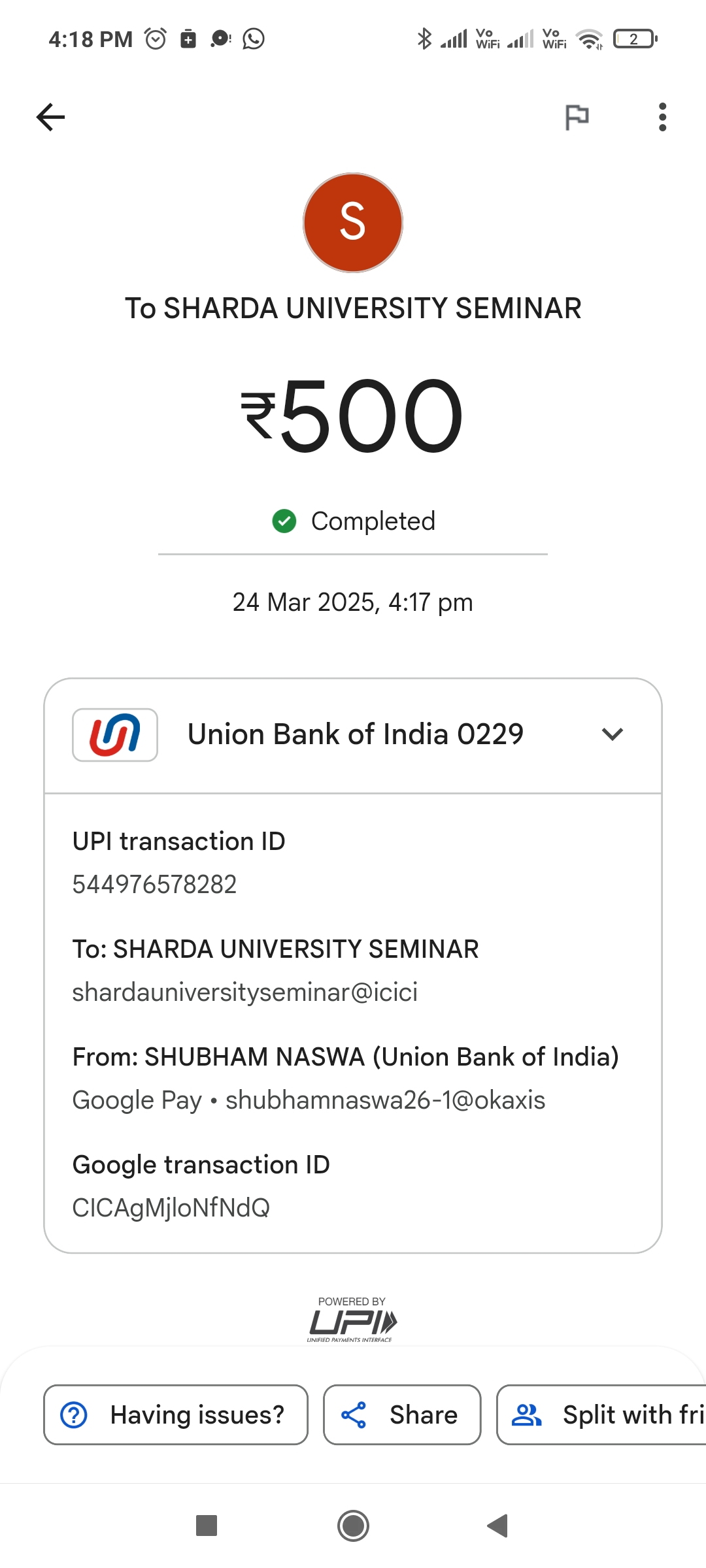Tap the flag icon to report this payment
The width and height of the screenshot is (706, 1568).
577,118
